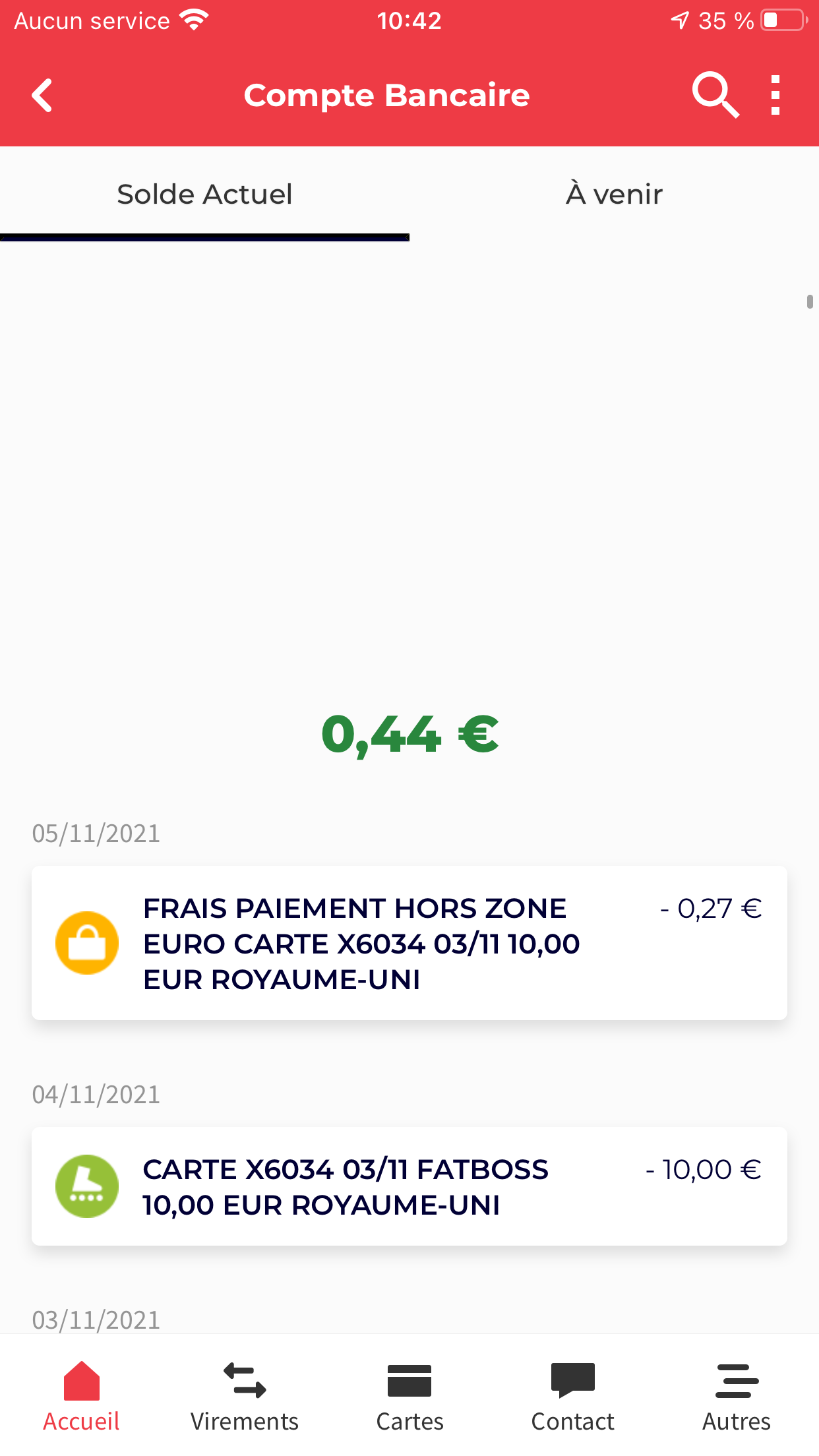Open the Virements tab

245,1397
